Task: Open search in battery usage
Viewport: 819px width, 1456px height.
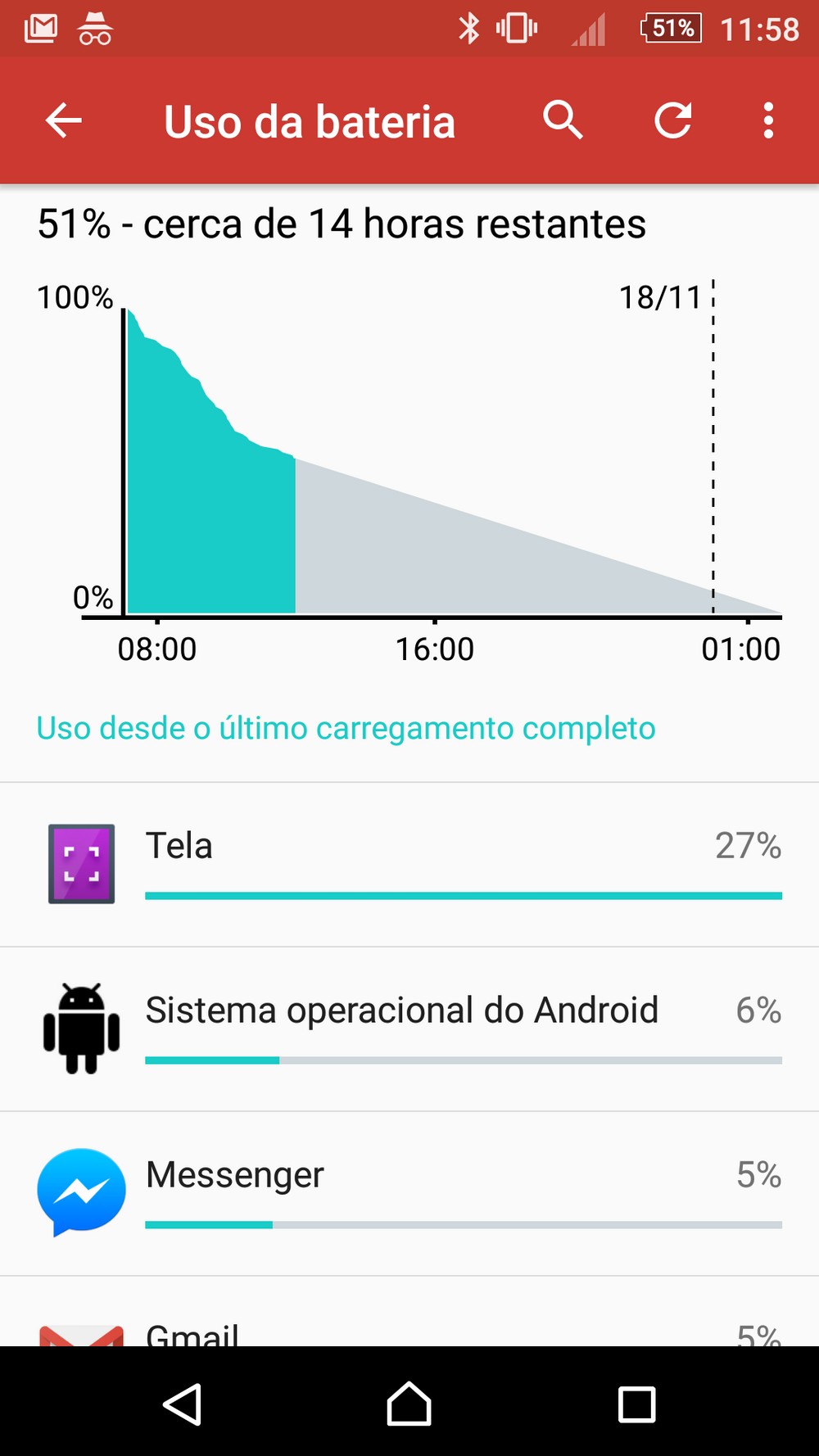Action: [563, 120]
